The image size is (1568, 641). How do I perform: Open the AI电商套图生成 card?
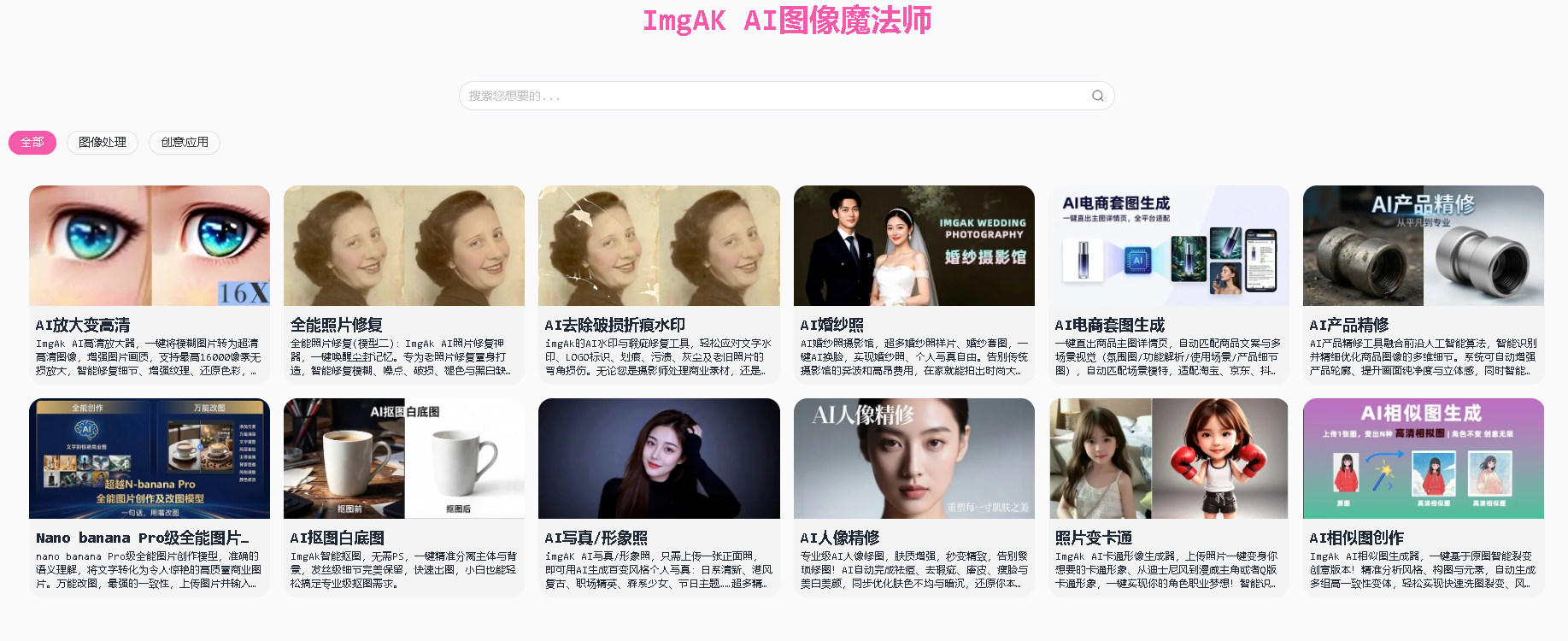coord(1168,282)
